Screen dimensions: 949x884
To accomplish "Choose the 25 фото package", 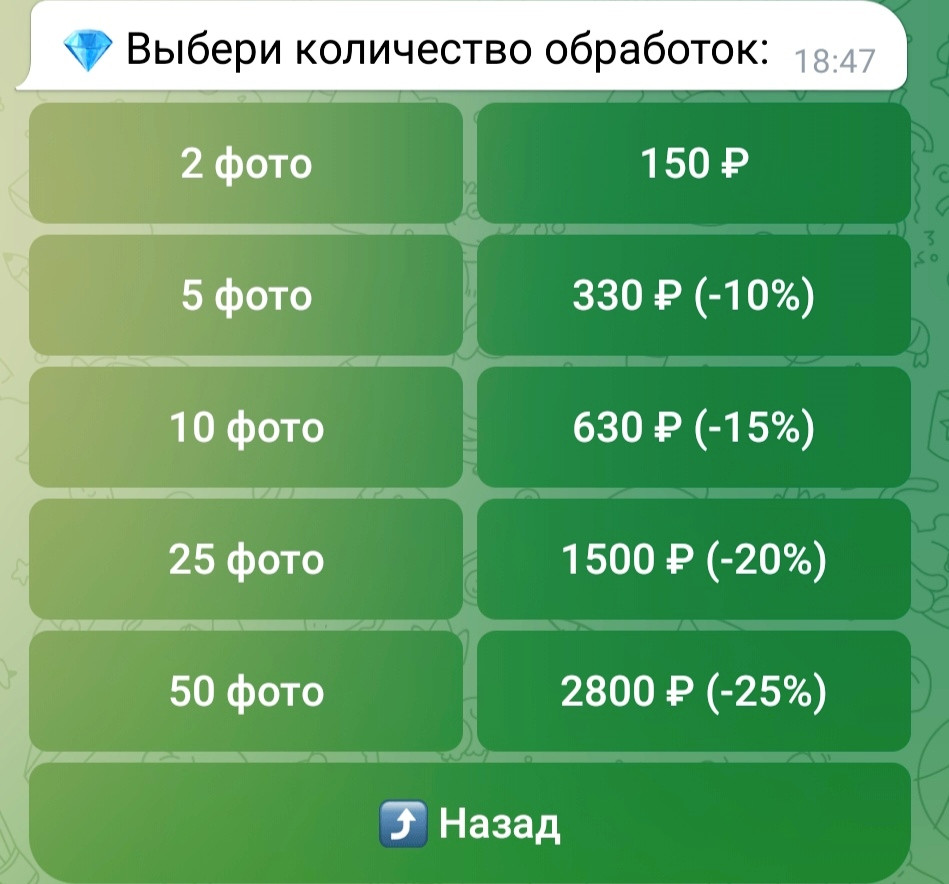I will coord(246,559).
